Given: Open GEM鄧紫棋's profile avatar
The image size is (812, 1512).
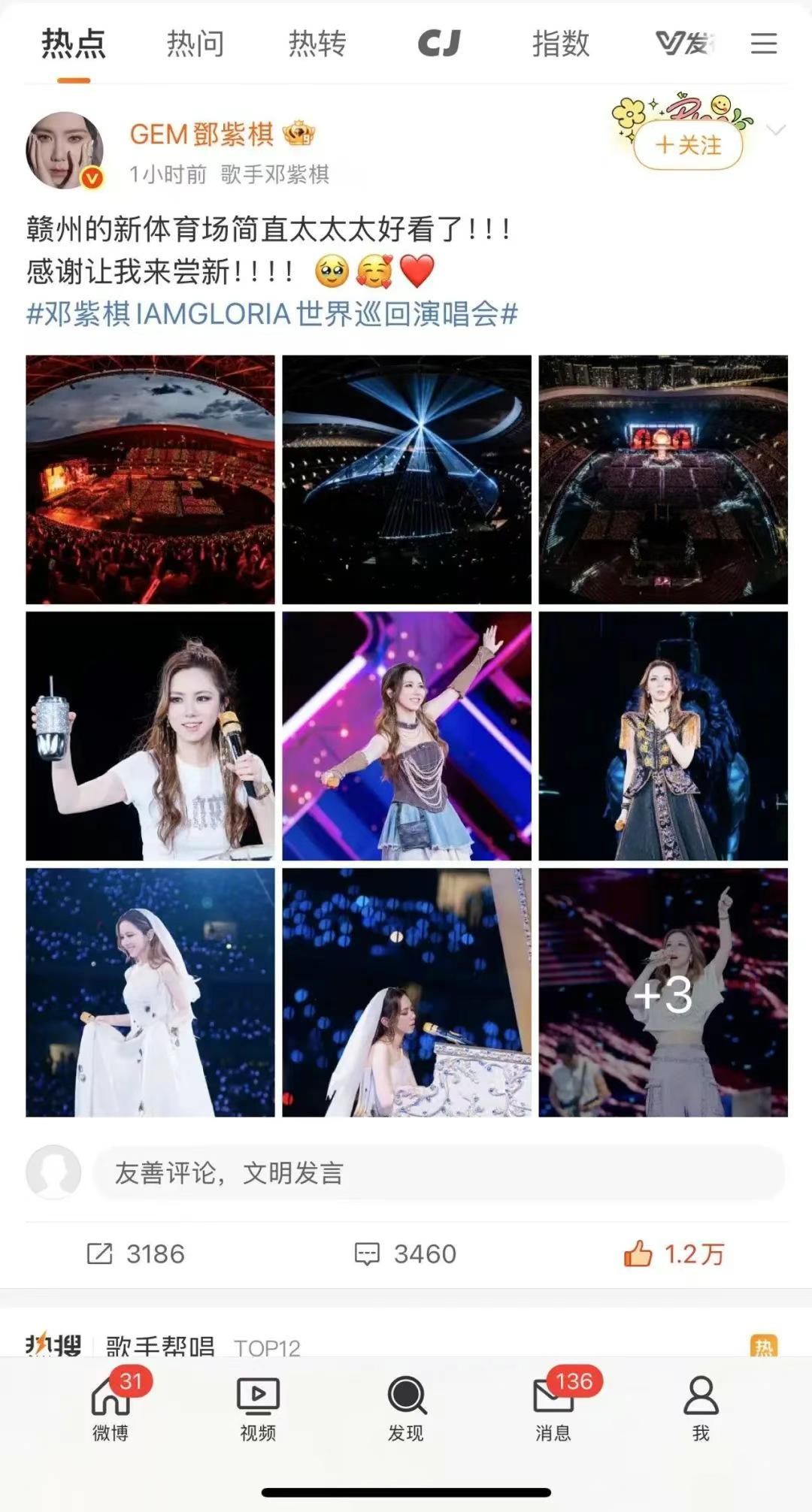Looking at the screenshot, I should coord(65,150).
